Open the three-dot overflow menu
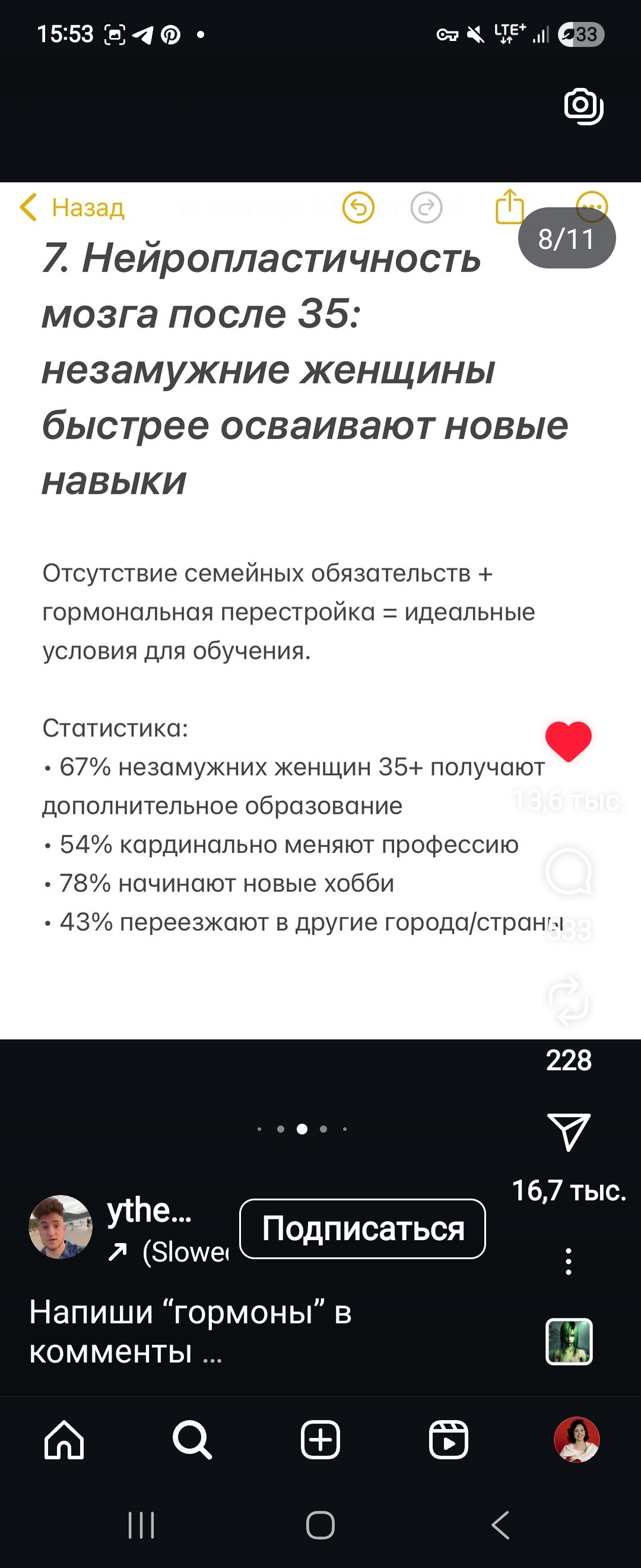The image size is (641, 1568). pos(568,1262)
